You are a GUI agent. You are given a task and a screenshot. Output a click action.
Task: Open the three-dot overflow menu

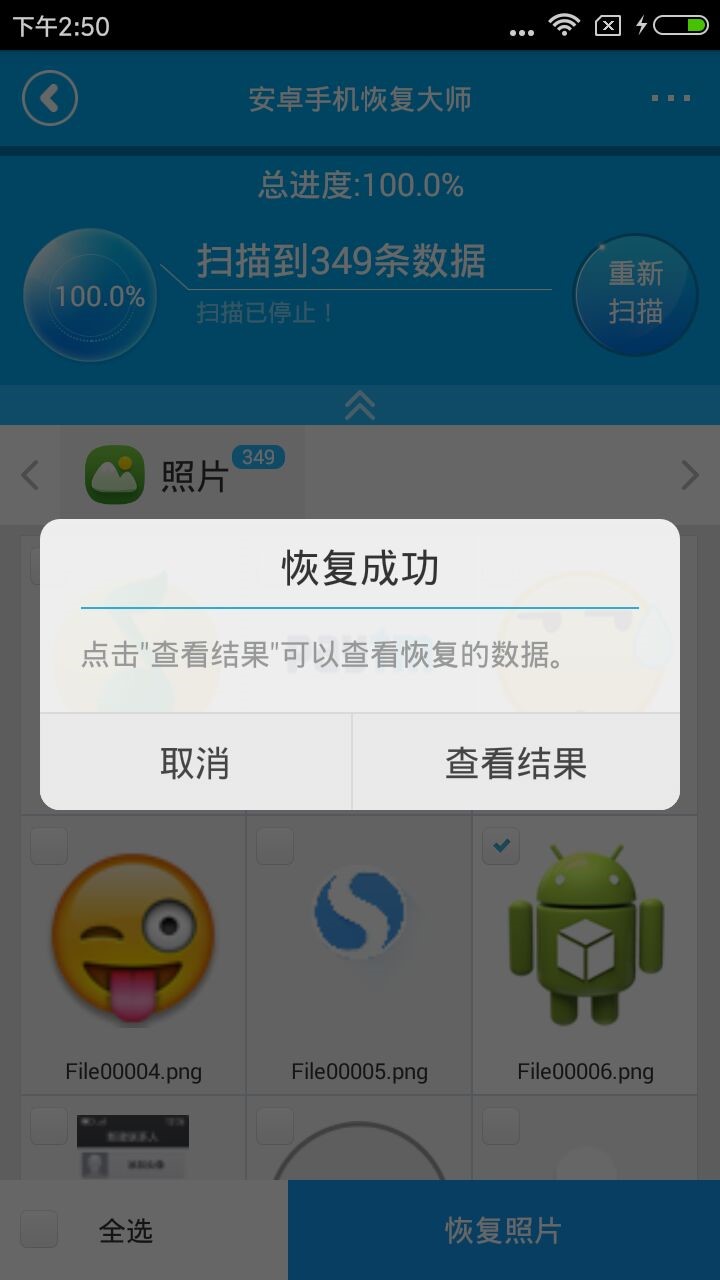click(670, 98)
